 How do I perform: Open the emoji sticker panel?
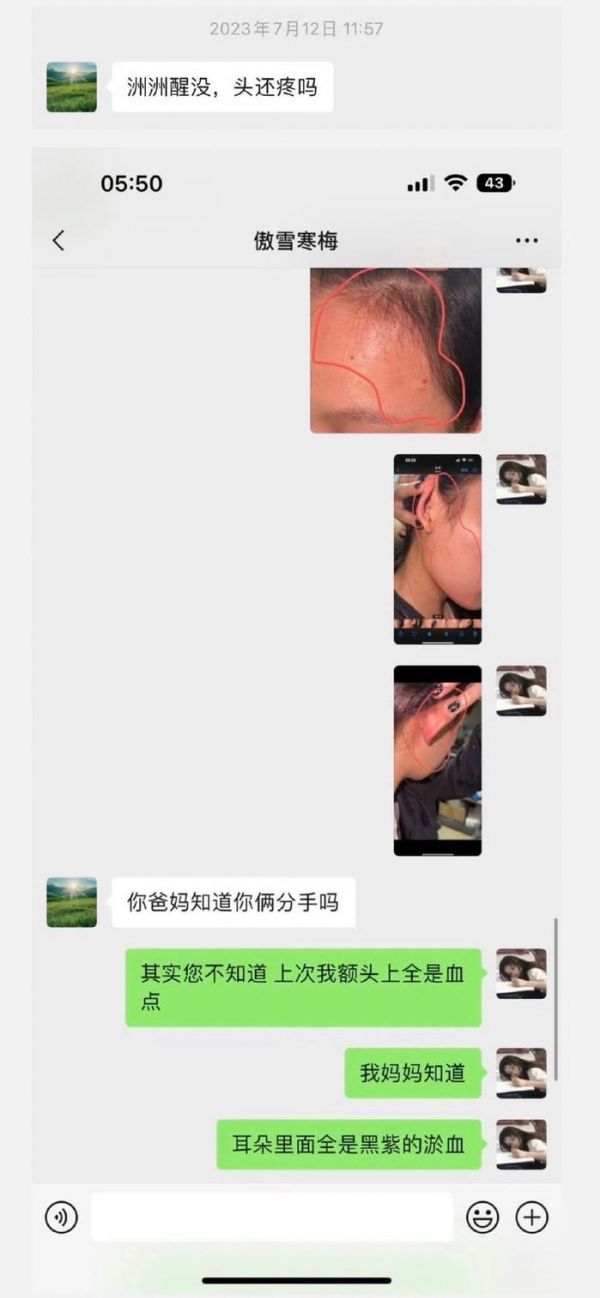(482, 1217)
